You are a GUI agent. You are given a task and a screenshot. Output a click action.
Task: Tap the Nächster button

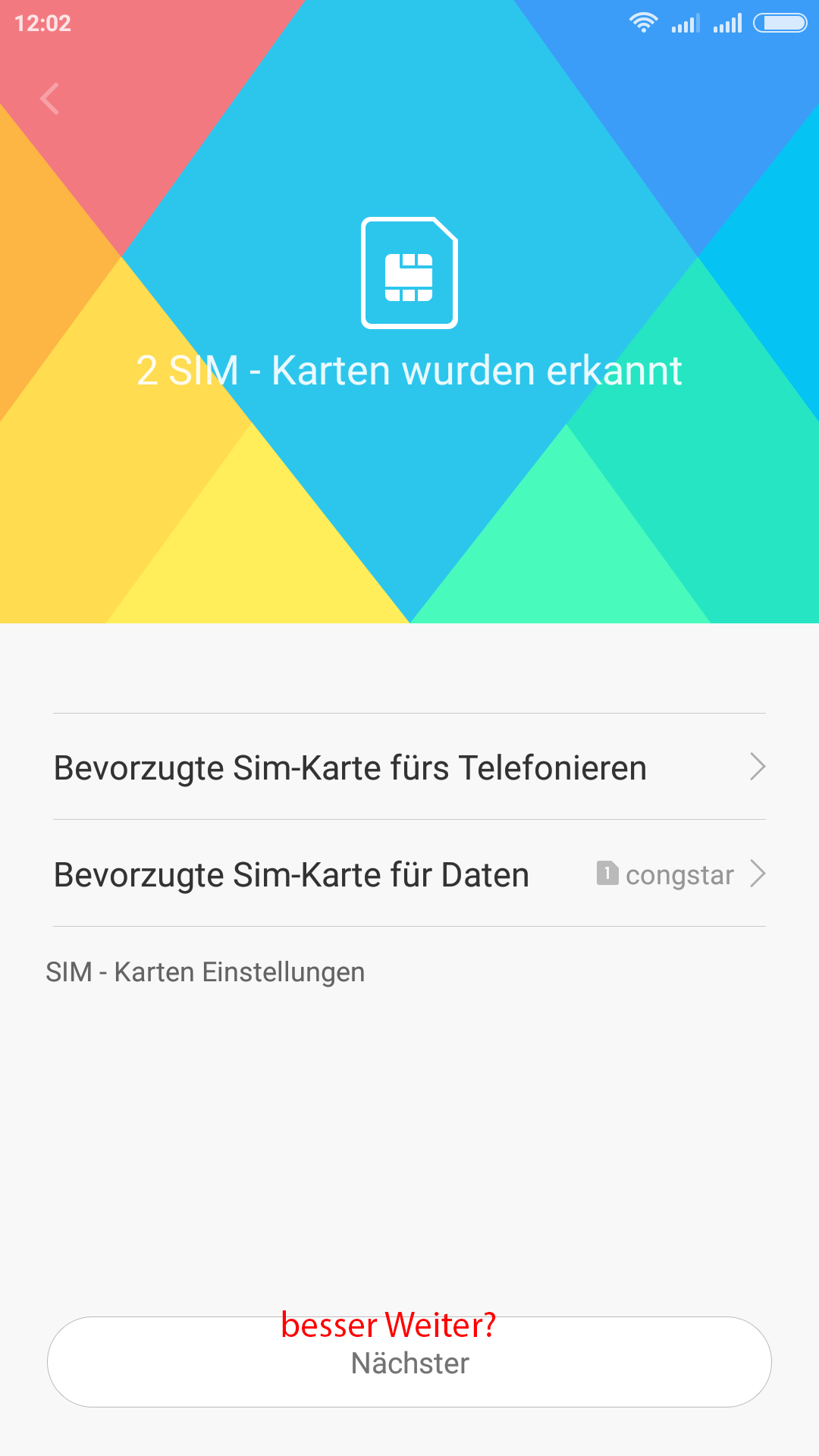(x=409, y=1362)
